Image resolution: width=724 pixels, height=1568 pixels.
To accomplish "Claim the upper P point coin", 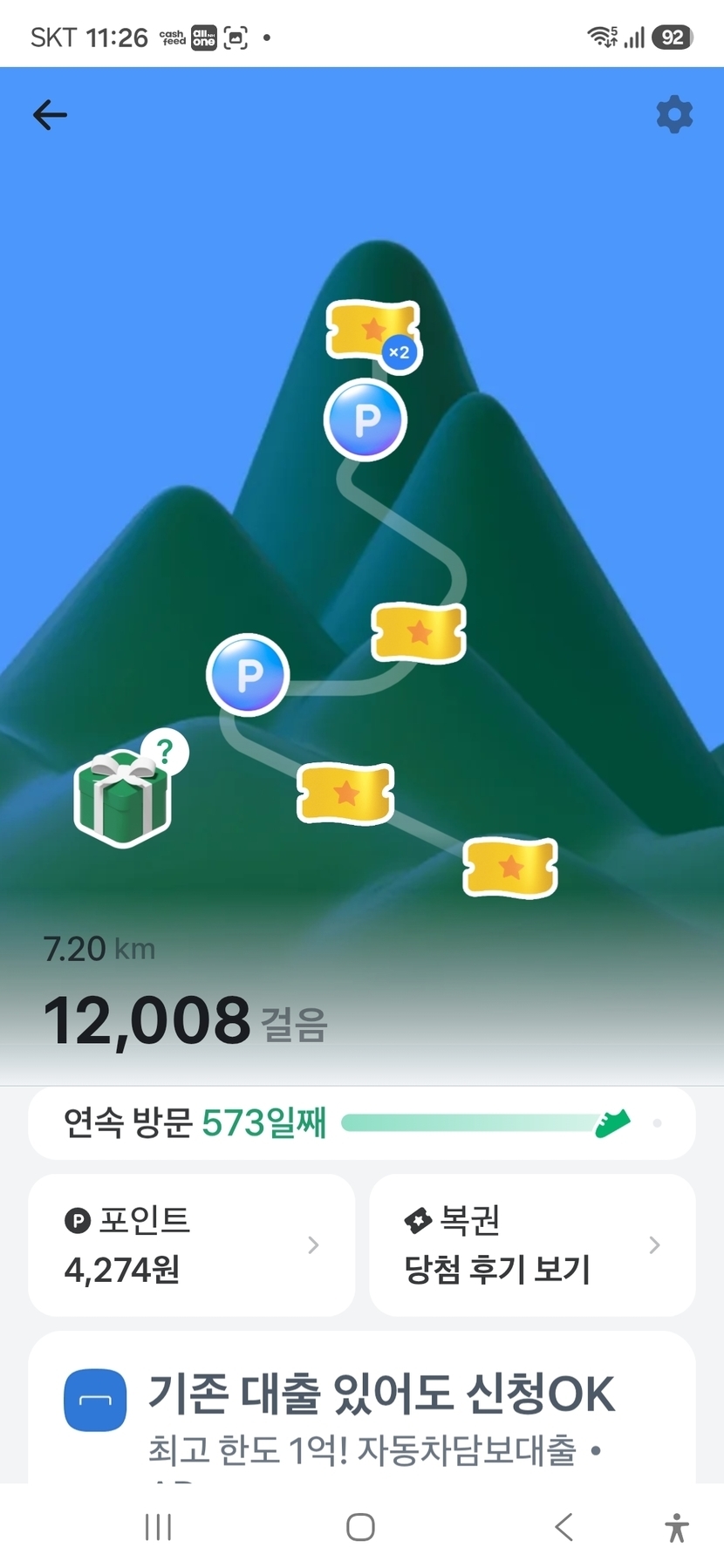I will pyautogui.click(x=365, y=420).
